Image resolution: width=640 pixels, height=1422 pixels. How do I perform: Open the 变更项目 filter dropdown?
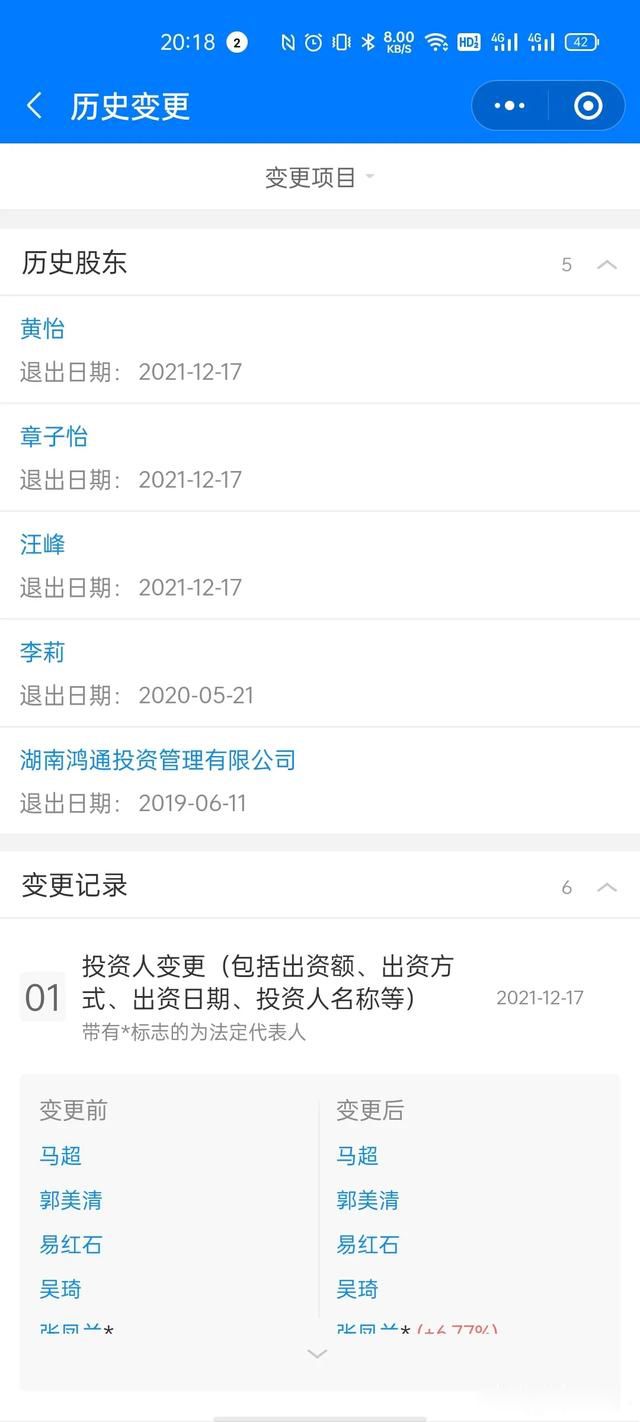[x=318, y=178]
